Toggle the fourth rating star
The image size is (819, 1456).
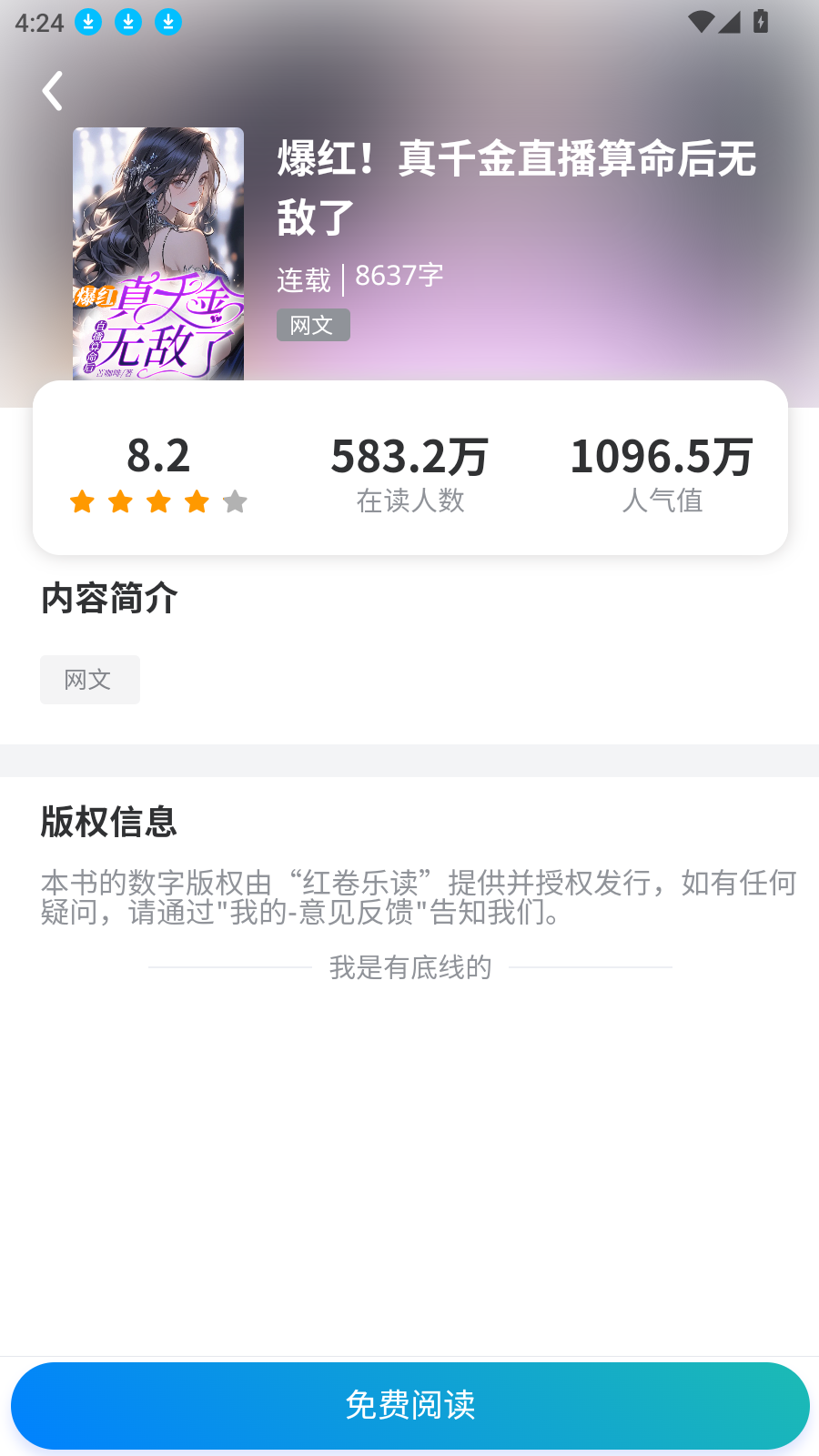point(197,500)
